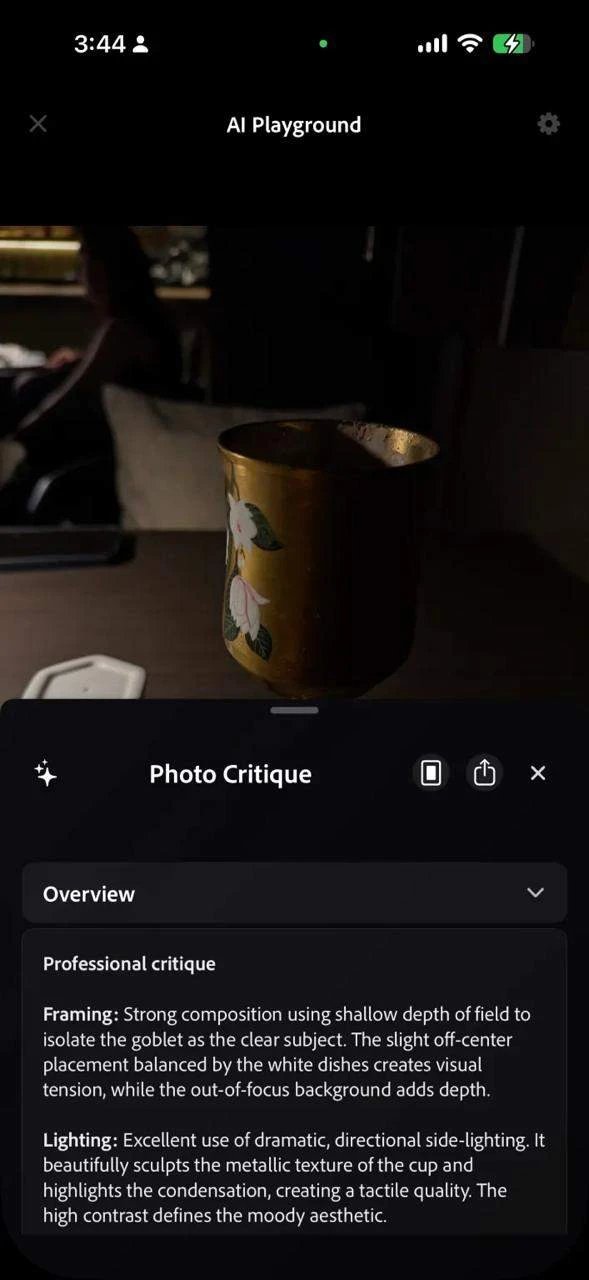Close the AI Playground screen
Viewport: 589px width, 1280px height.
coord(38,124)
